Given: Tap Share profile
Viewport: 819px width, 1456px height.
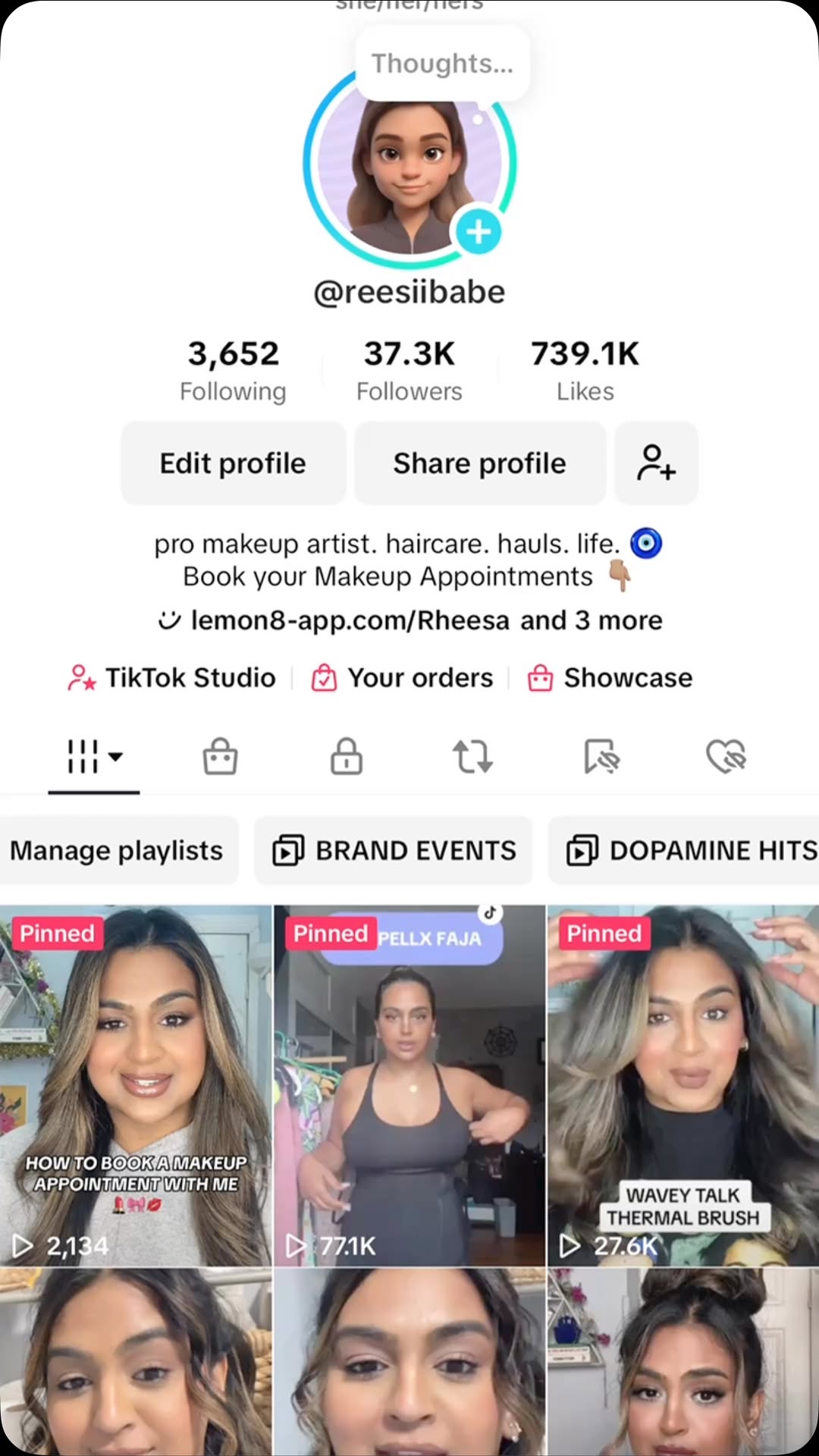Looking at the screenshot, I should 479,463.
